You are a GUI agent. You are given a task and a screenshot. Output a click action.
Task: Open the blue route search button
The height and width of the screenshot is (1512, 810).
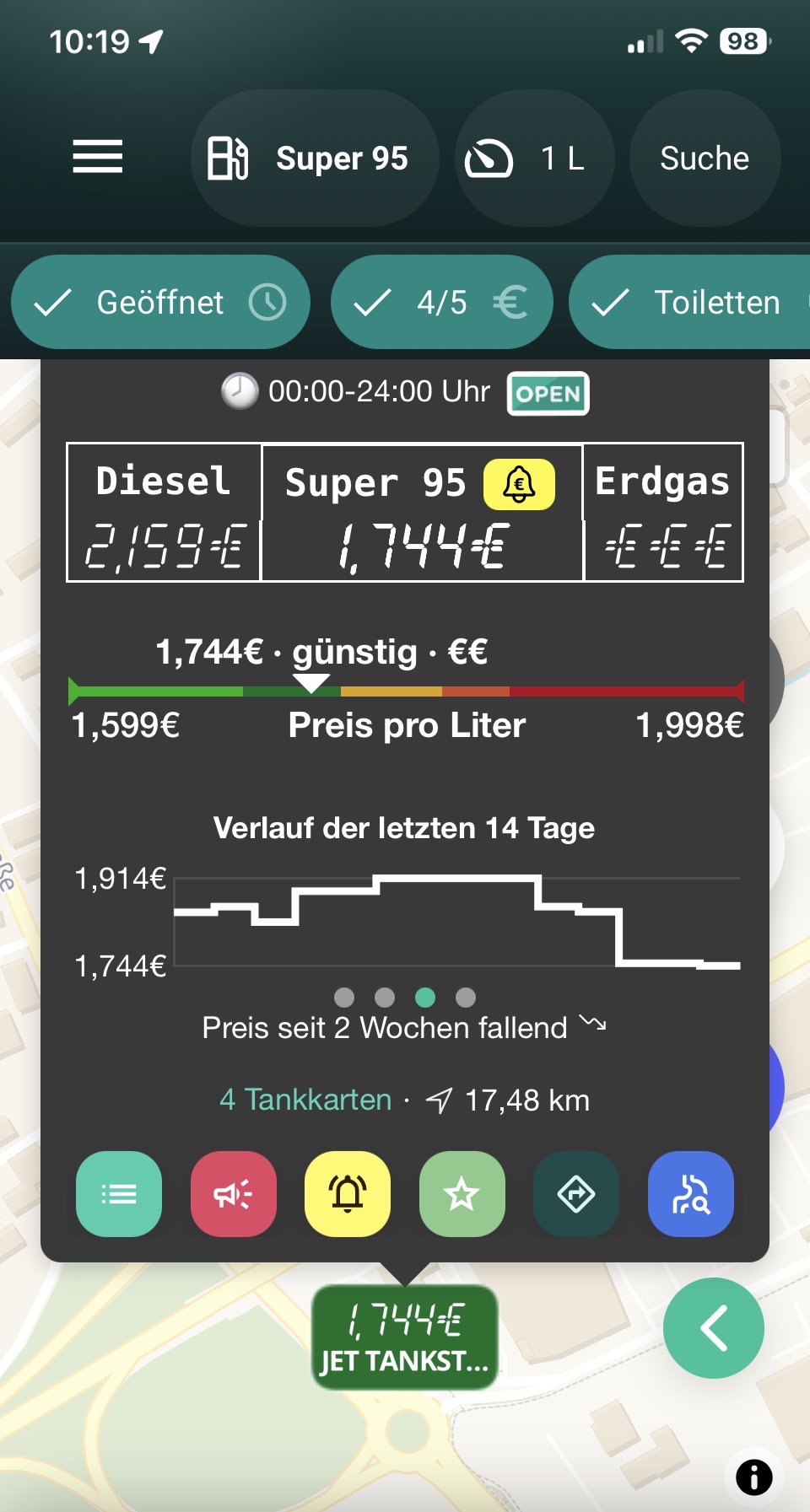click(691, 1194)
